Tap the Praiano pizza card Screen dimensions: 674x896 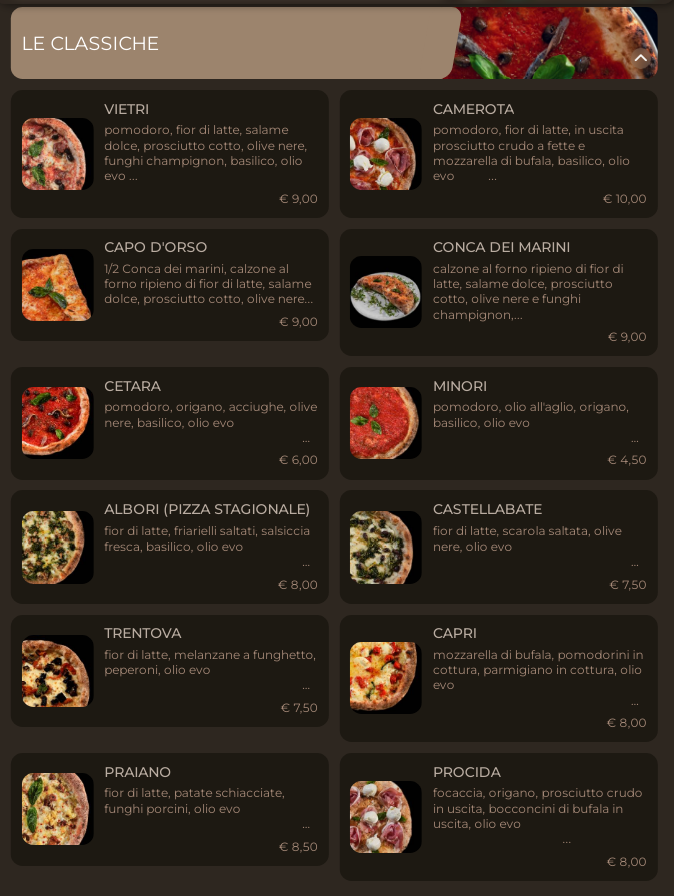point(170,808)
